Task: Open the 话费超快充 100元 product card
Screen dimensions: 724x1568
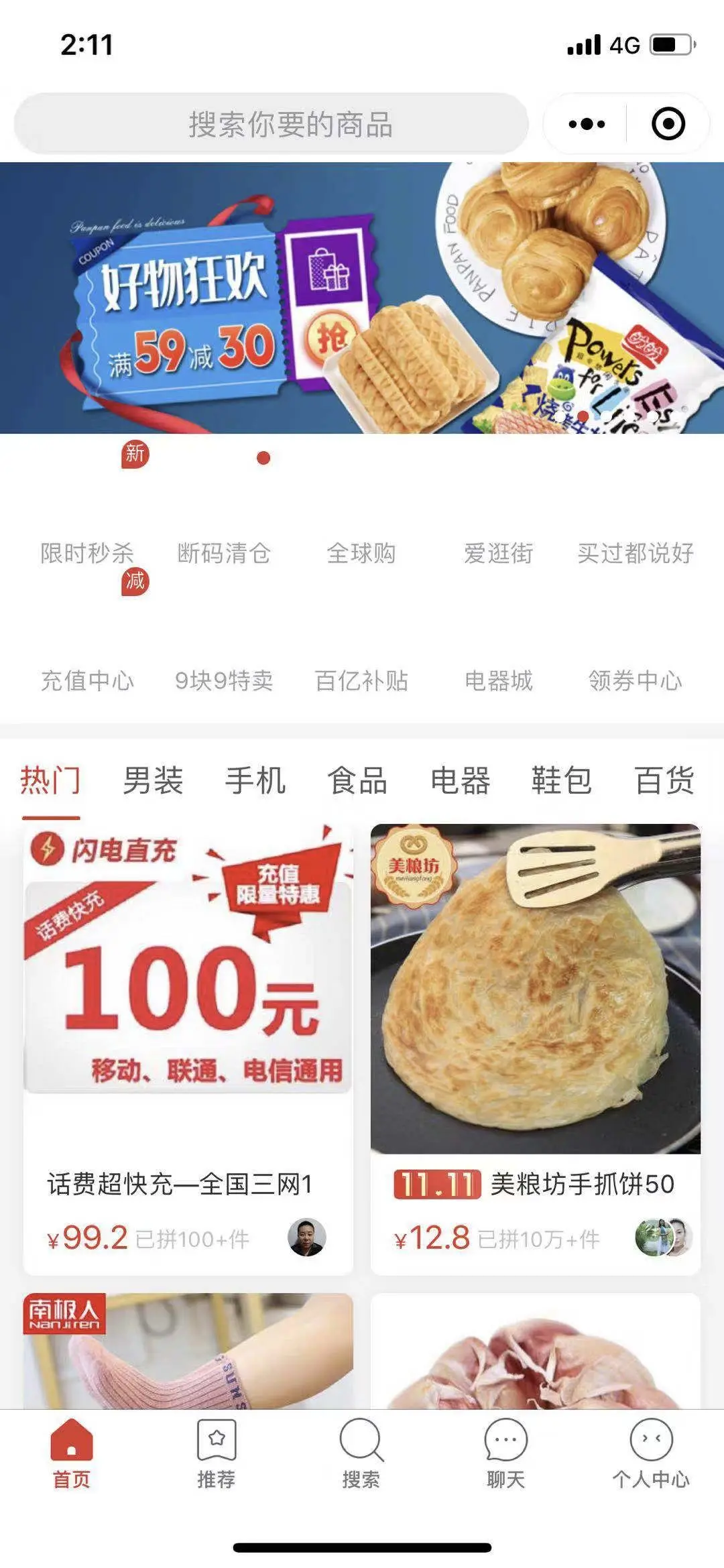Action: [188, 1046]
